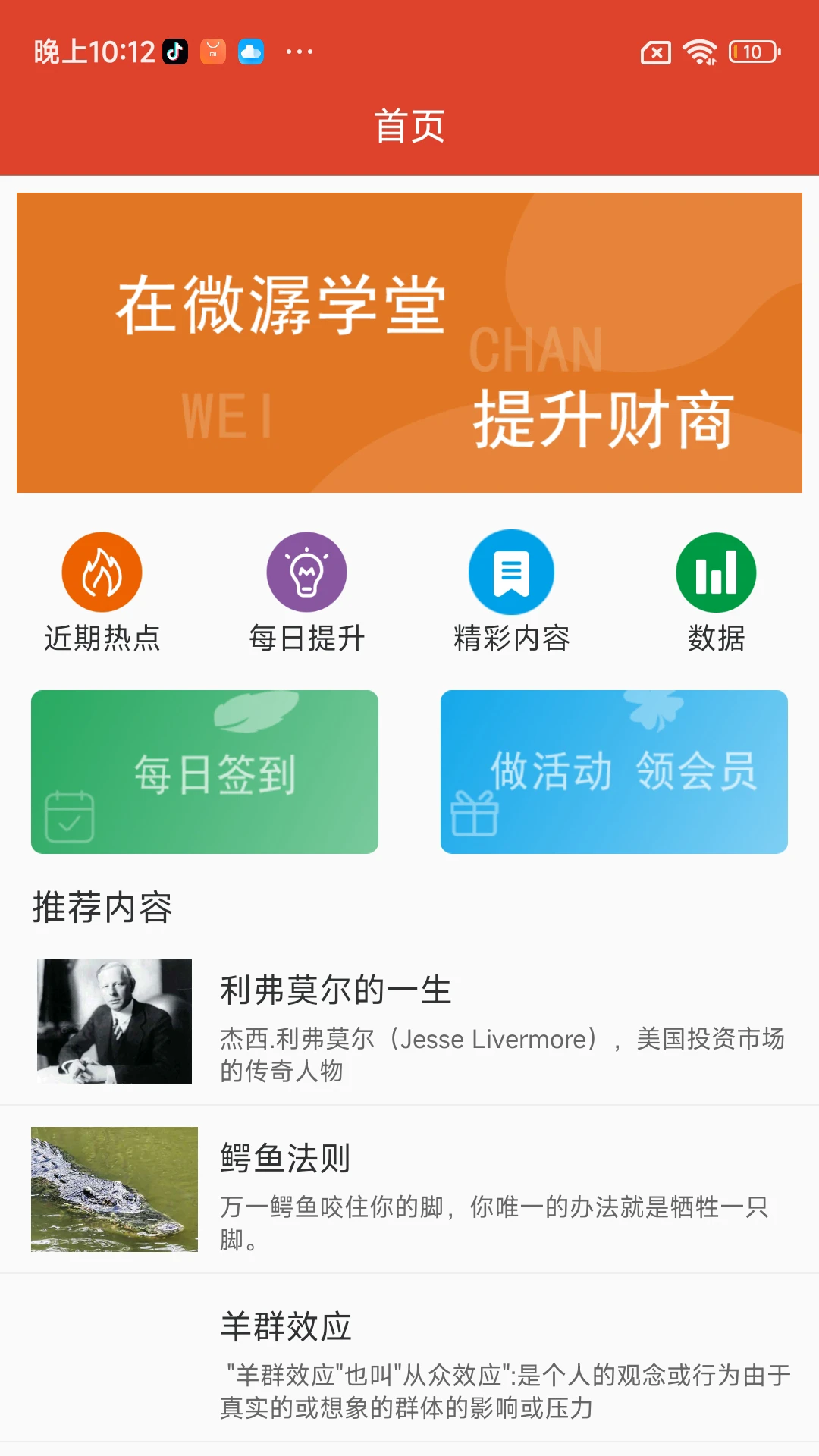Open the 在微潺学堂 提升财商 banner
This screenshot has width=819, height=1456.
409,343
